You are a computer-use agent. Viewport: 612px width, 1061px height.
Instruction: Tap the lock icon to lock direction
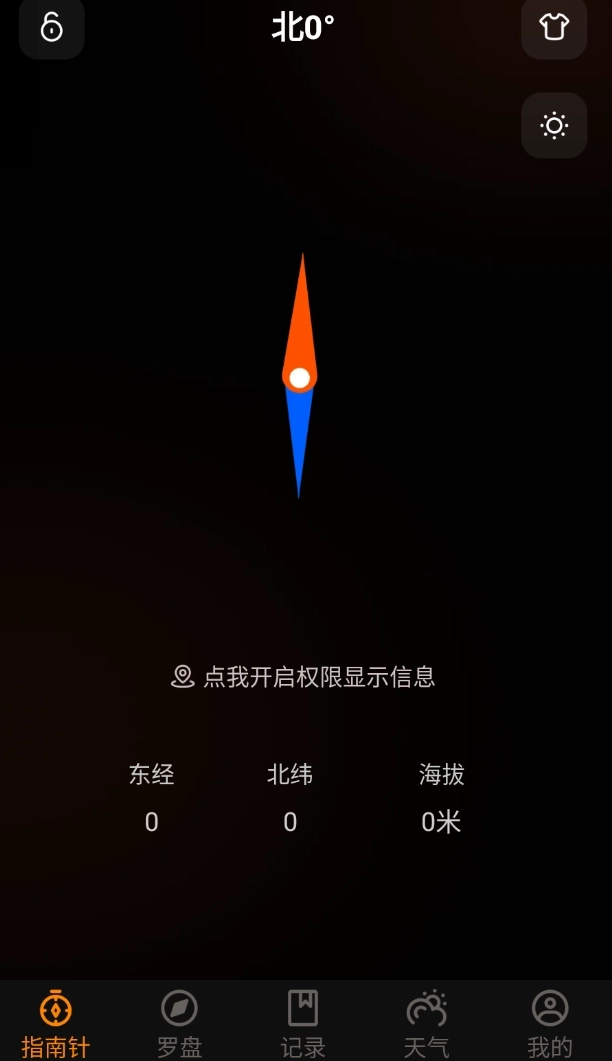(x=51, y=28)
